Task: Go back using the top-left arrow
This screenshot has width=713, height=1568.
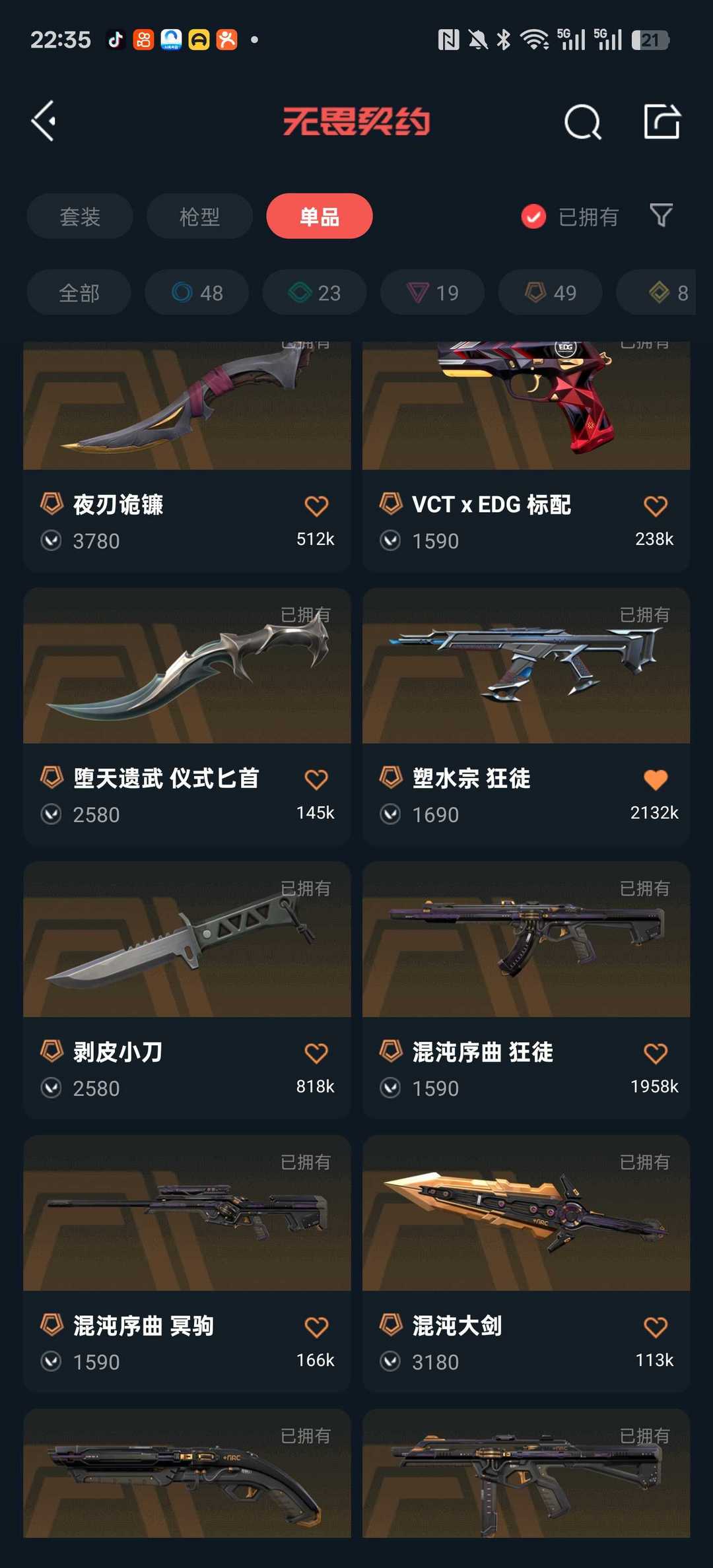Action: click(x=44, y=121)
